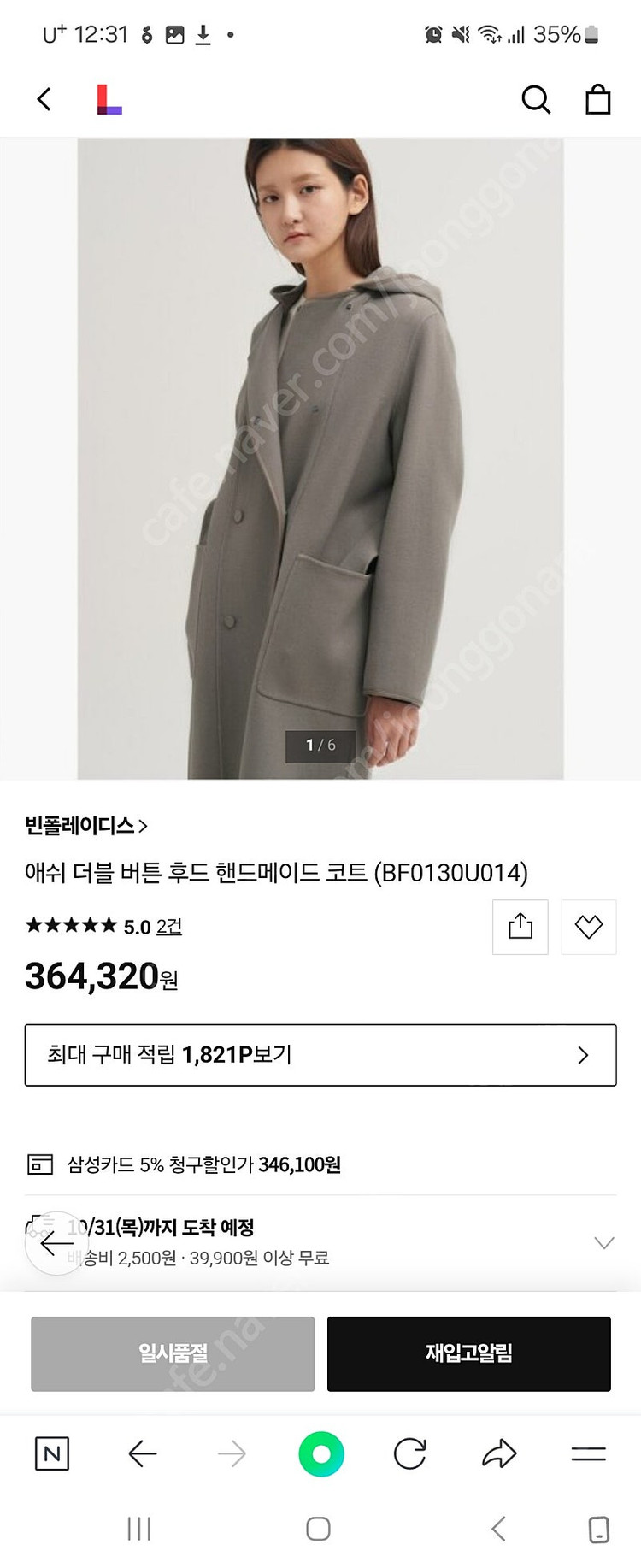Share page from the browser toolbar
Screen dimensions: 641x1568
(x=499, y=1453)
